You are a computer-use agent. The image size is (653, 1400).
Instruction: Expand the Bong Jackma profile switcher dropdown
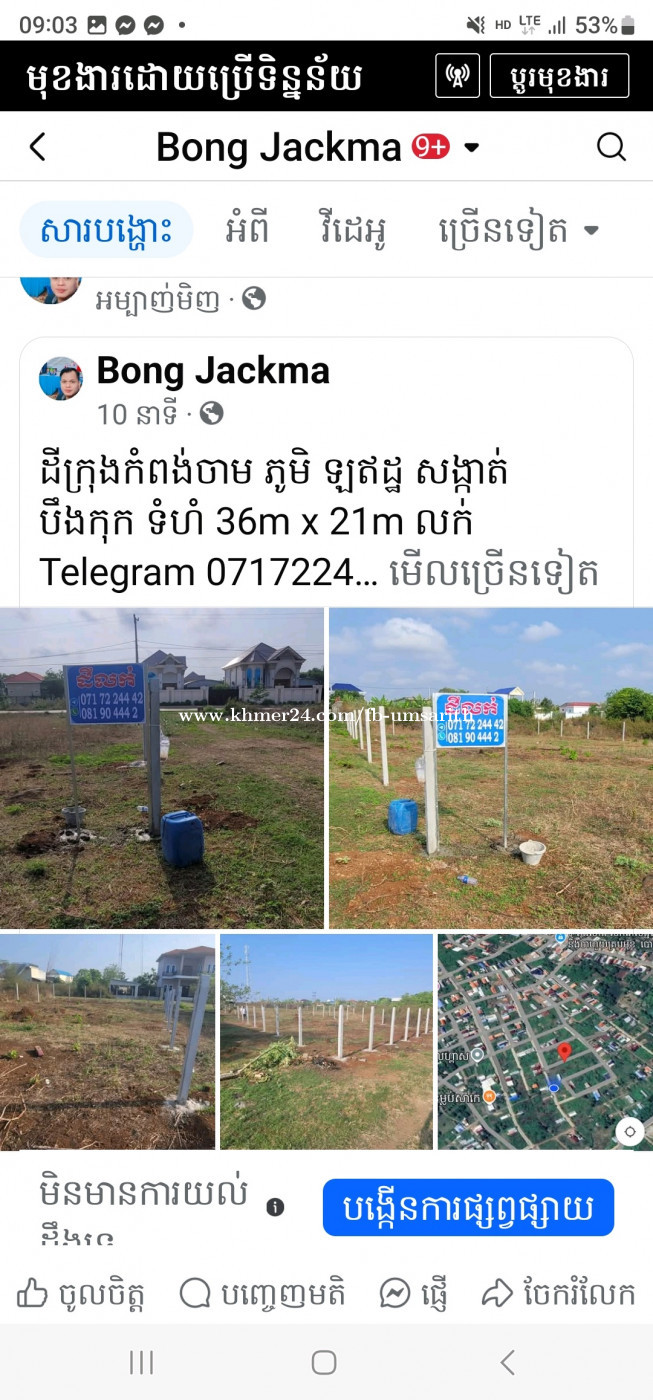pos(471,148)
